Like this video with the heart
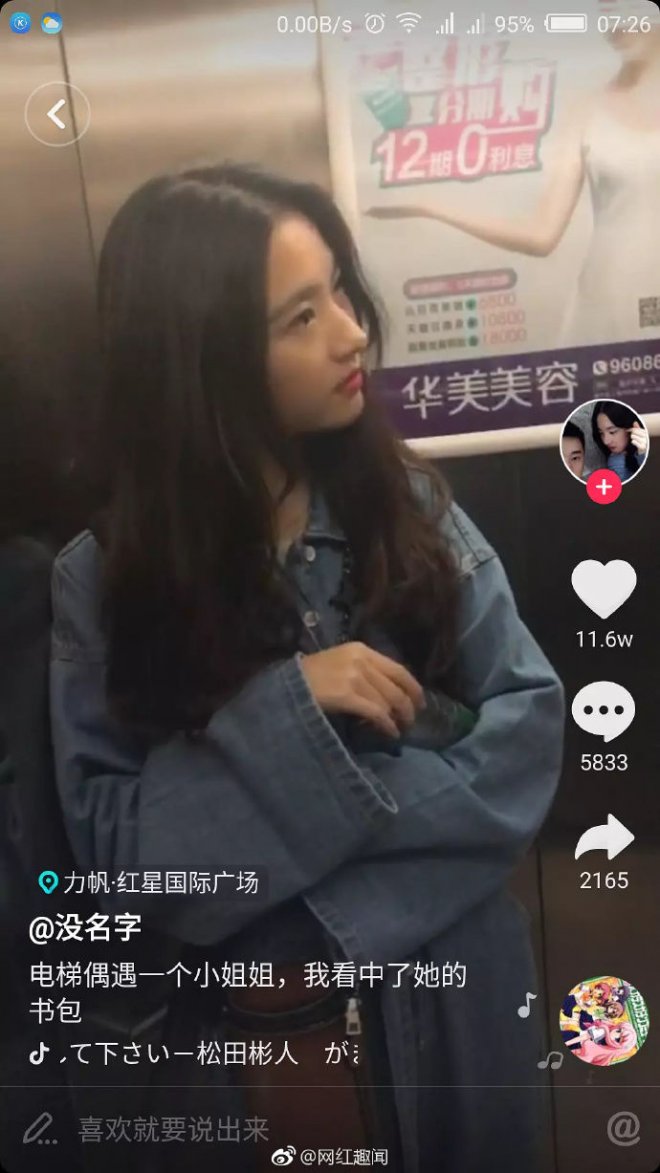This screenshot has width=660, height=1173. click(x=604, y=588)
